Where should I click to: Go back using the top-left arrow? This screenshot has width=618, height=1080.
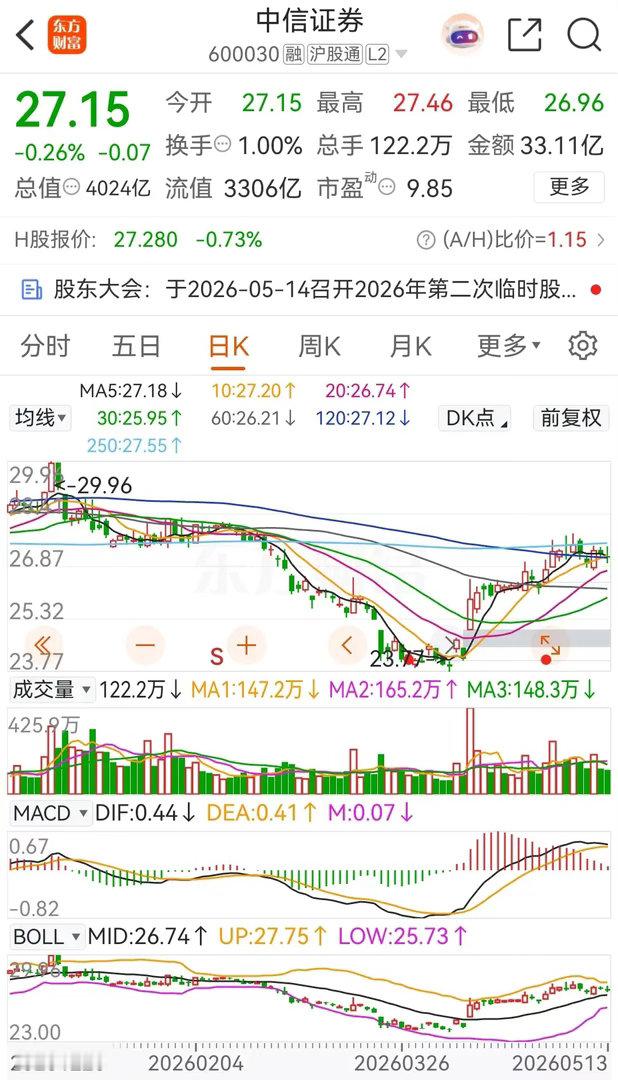(x=25, y=35)
